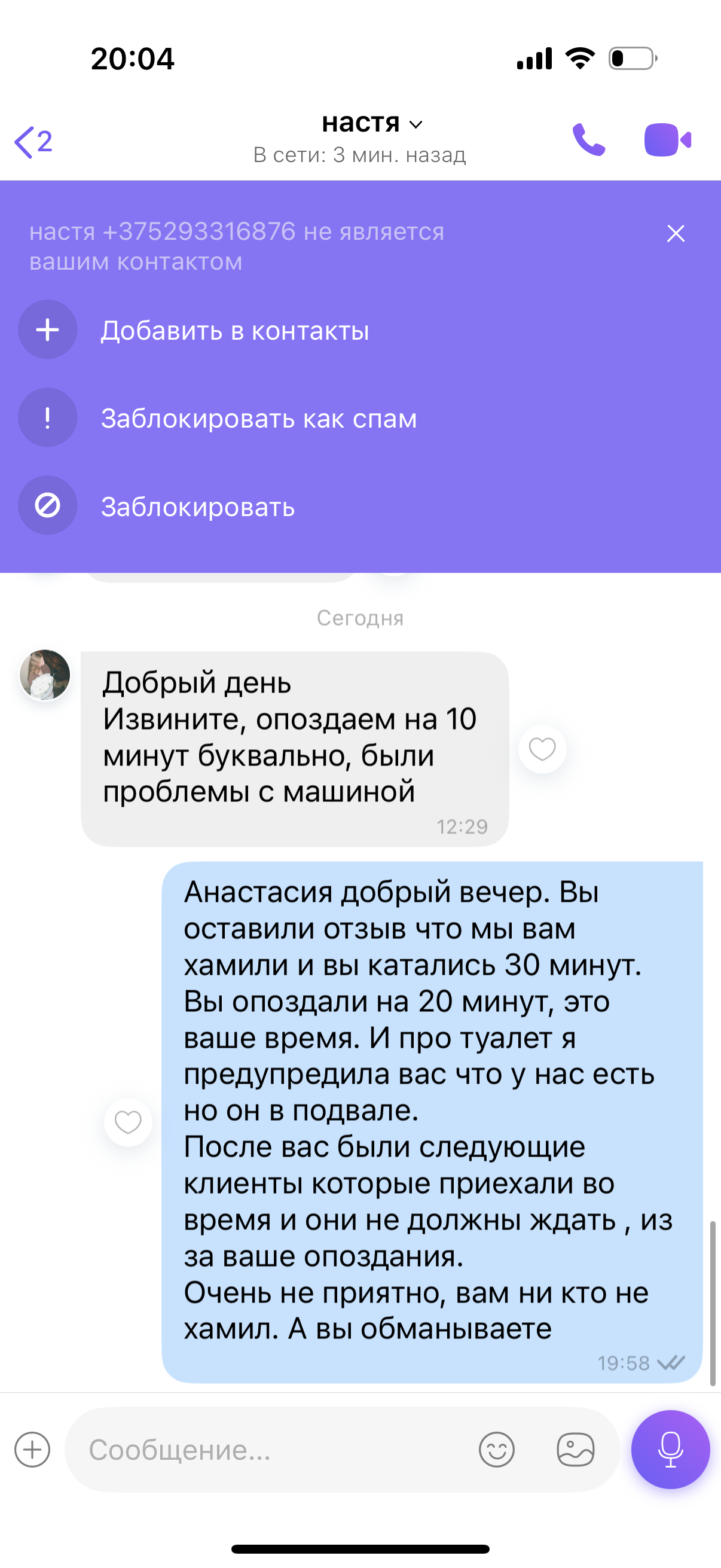This screenshot has width=721, height=1568.
Task: Tap Добавить в контакты
Action: (x=194, y=330)
